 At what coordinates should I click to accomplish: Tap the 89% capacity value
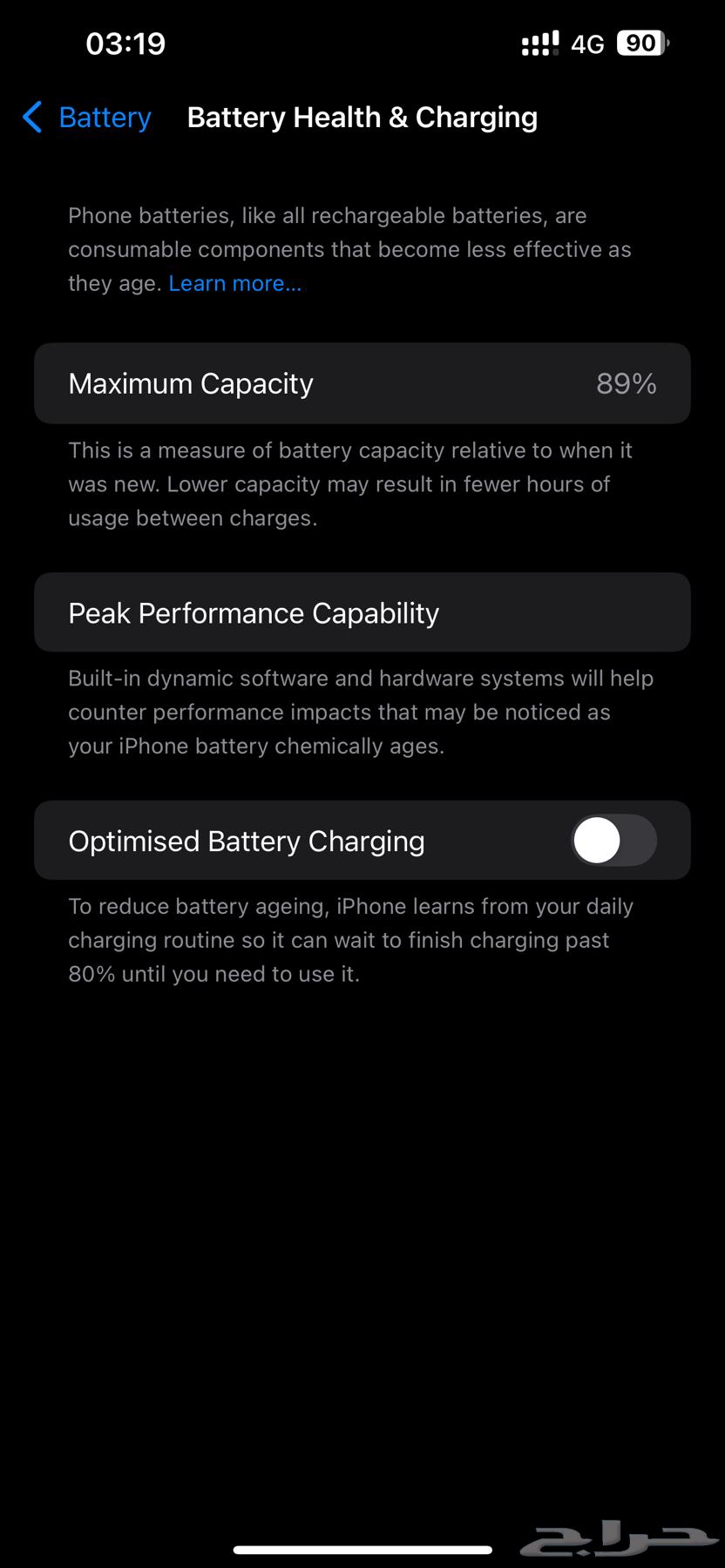point(627,383)
